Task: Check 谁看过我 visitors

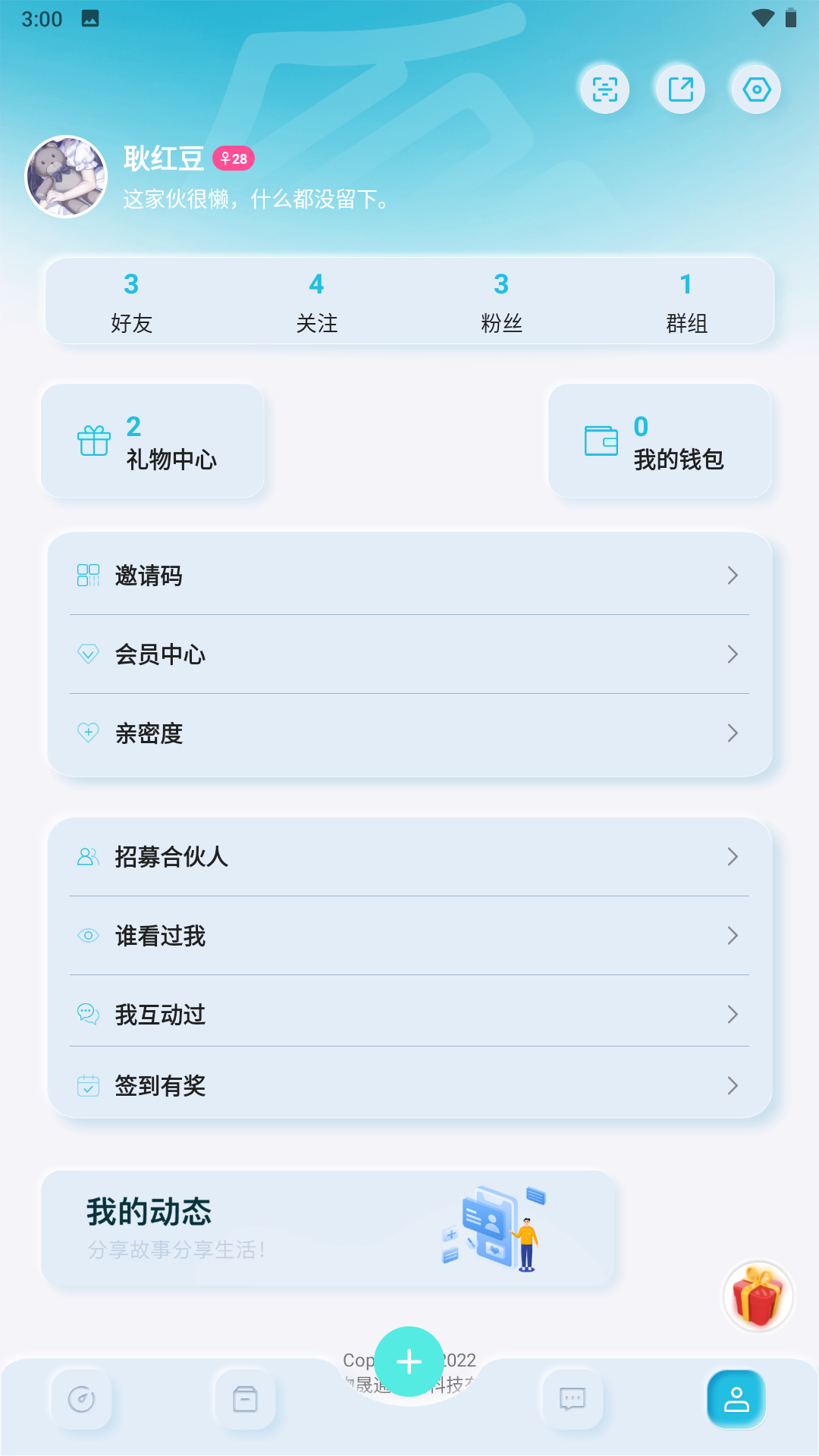Action: pos(409,936)
